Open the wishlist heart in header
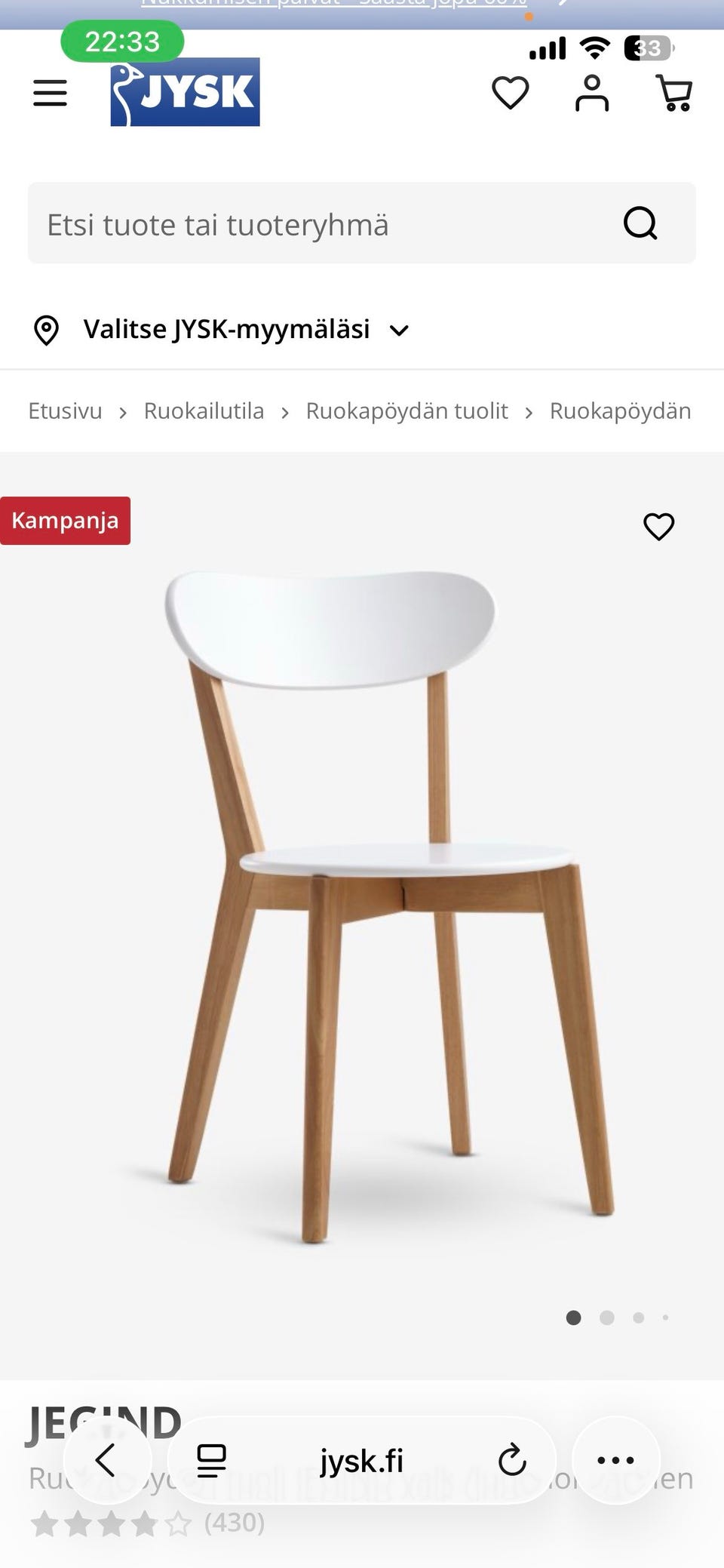 click(x=511, y=94)
